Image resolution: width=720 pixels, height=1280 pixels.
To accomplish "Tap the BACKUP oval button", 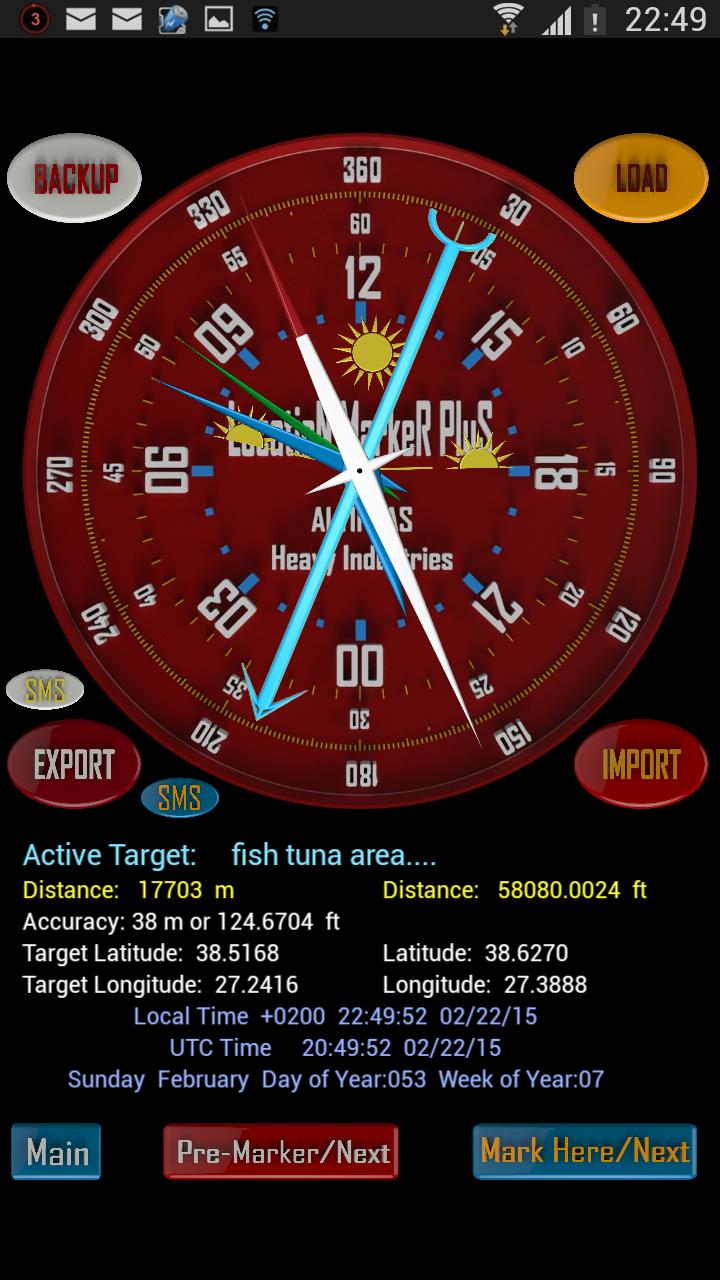I will click(x=74, y=178).
